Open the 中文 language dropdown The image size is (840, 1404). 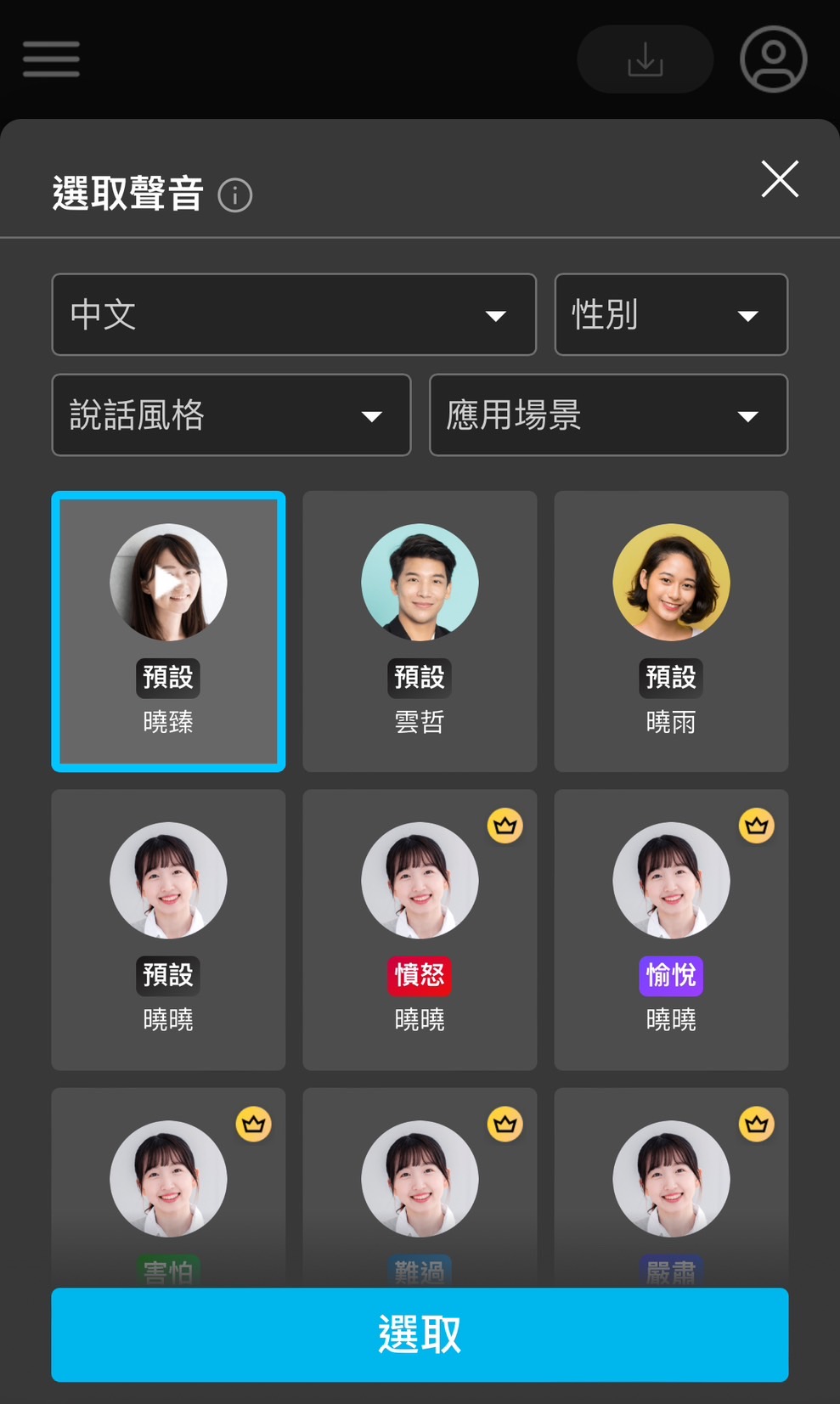coord(294,315)
